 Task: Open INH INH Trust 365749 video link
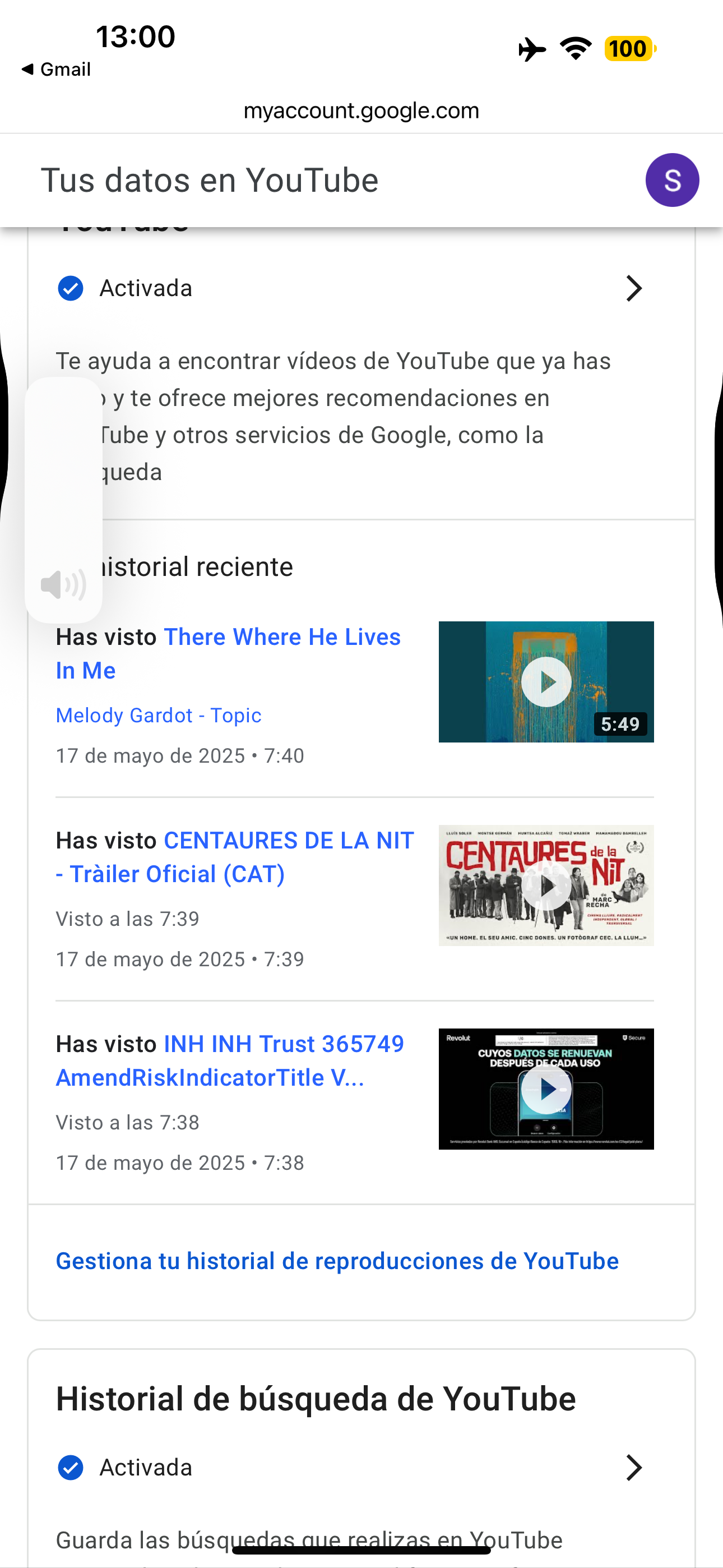(230, 1060)
